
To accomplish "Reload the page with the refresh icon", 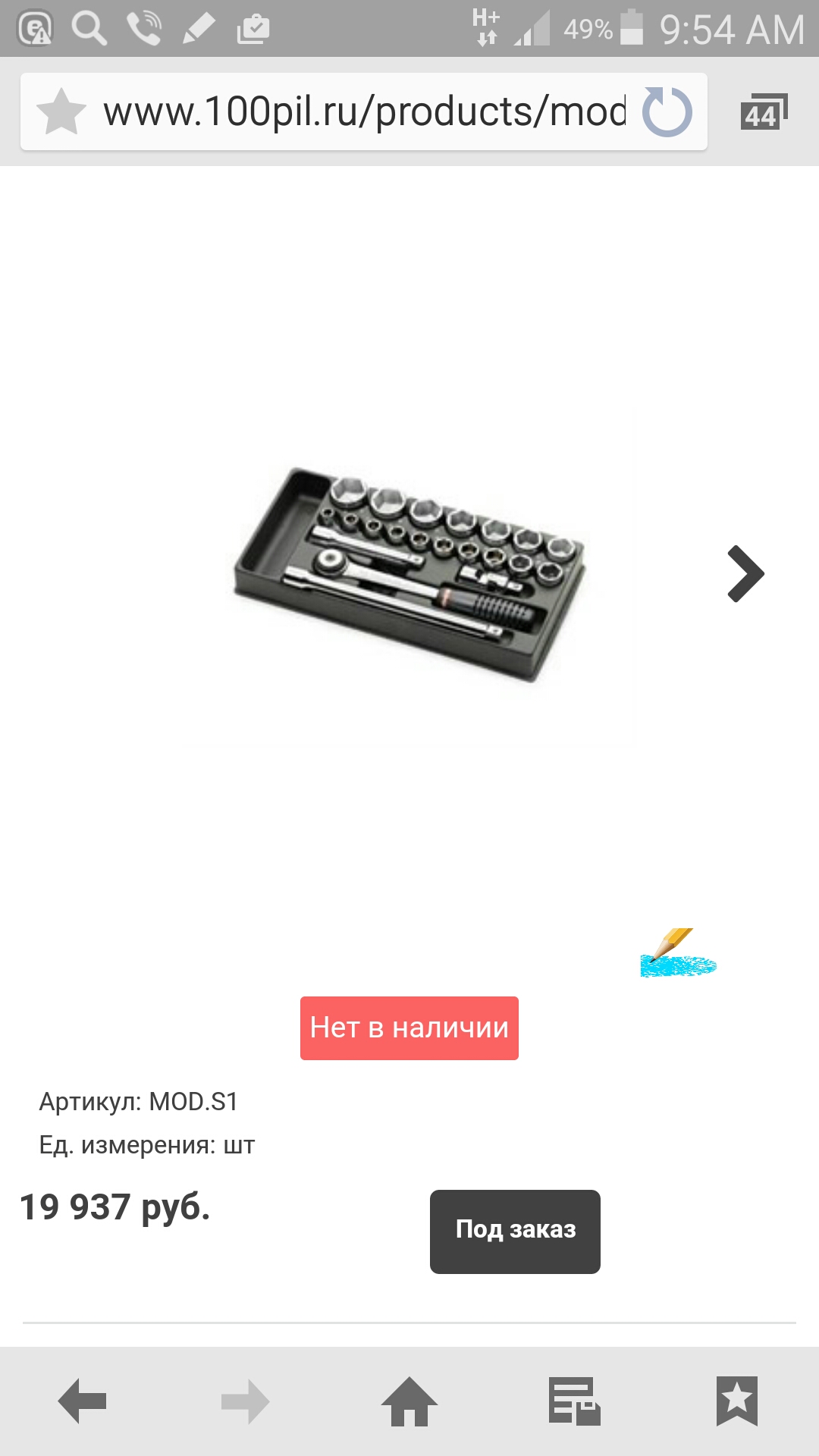I will tap(667, 111).
